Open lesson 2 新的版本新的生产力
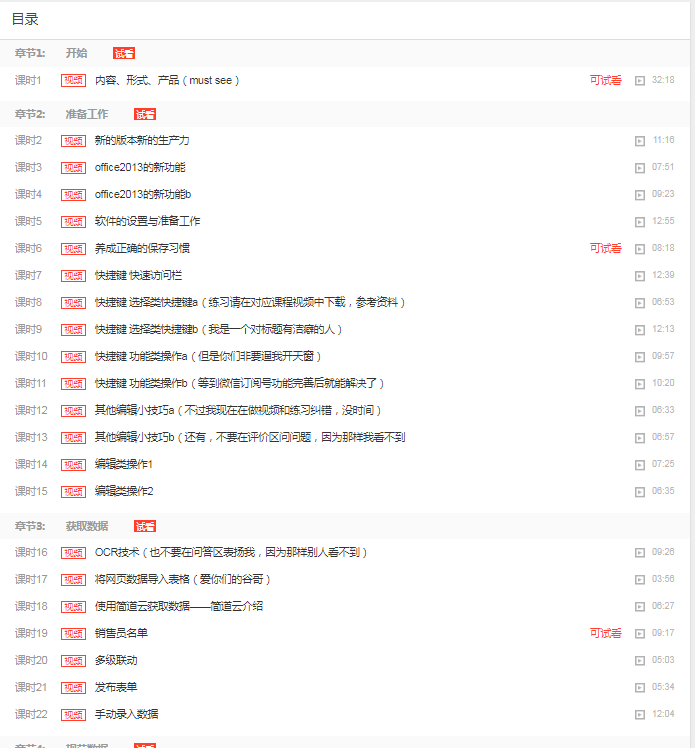This screenshot has width=695, height=748. 141,140
